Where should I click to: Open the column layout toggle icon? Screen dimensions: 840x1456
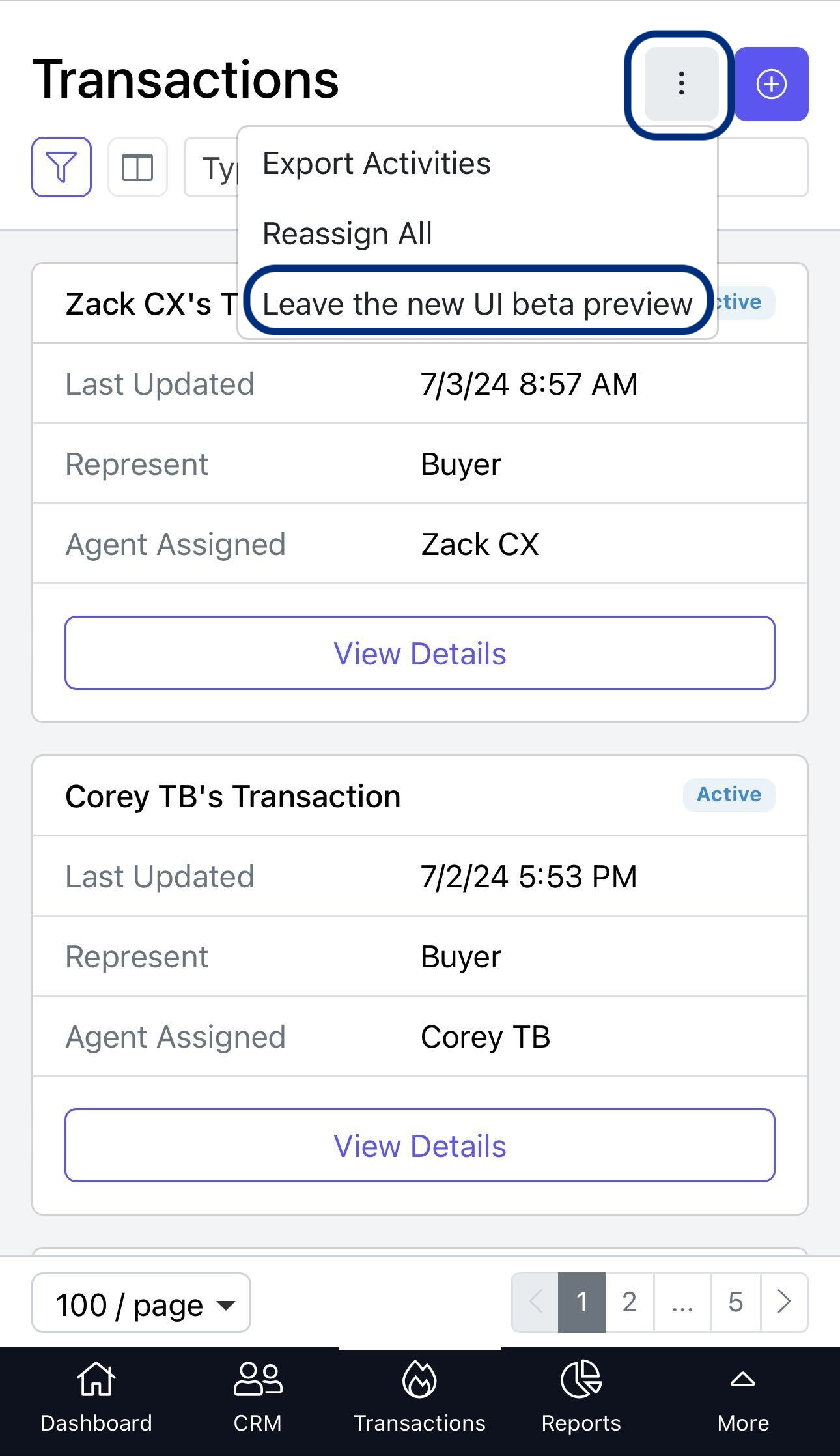(137, 167)
